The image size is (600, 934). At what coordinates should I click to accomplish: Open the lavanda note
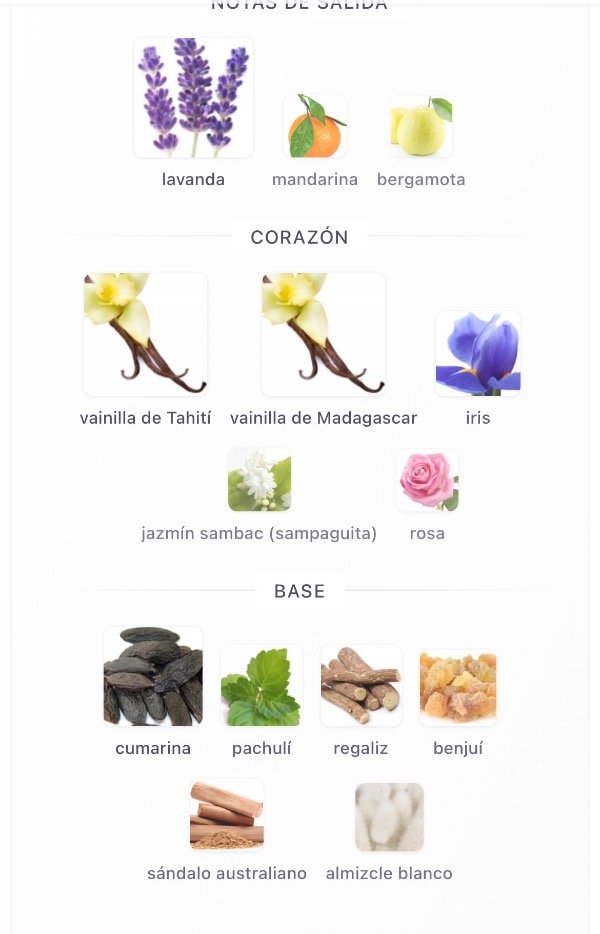click(x=193, y=99)
